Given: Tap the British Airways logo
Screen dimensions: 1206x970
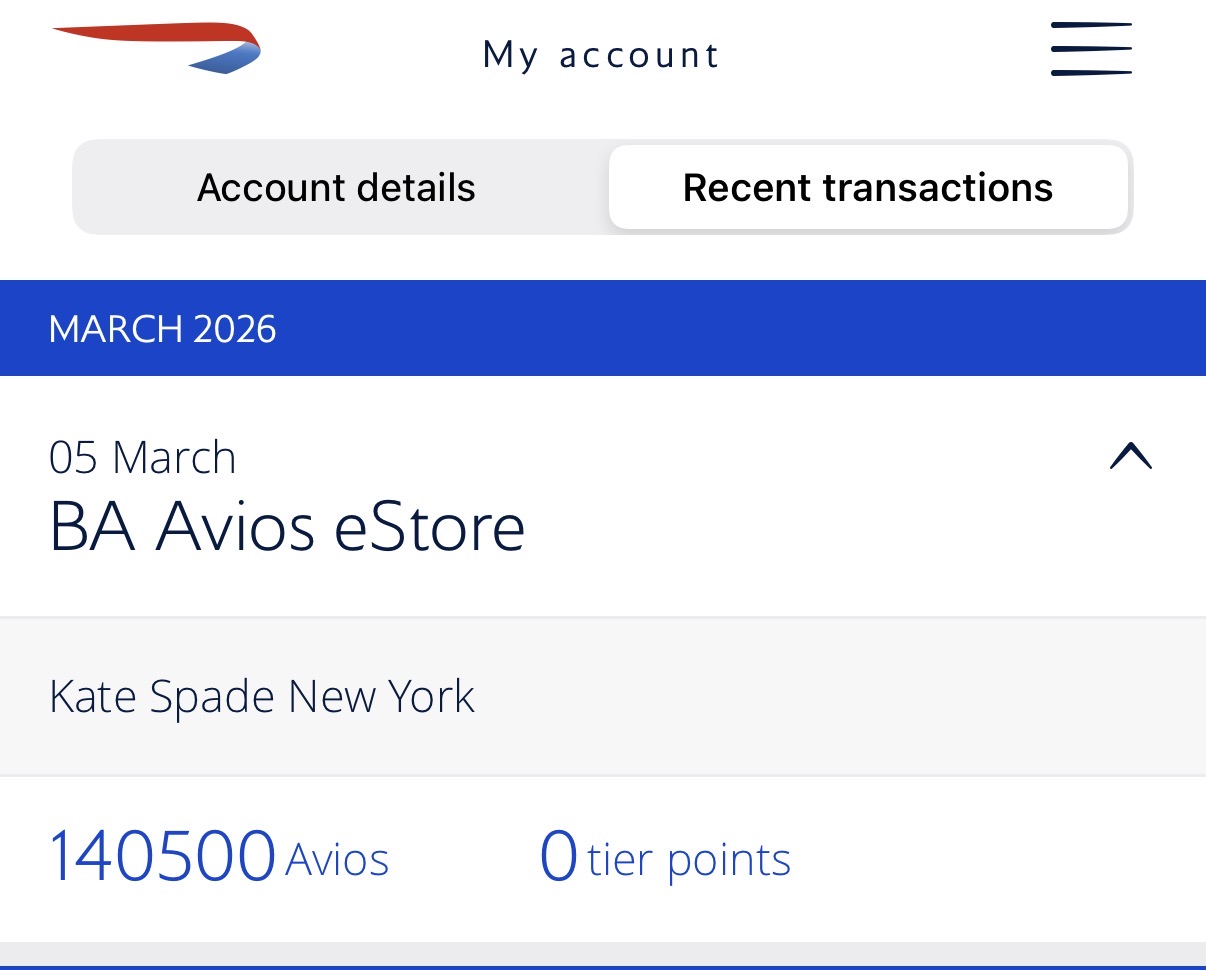Looking at the screenshot, I should [158, 48].
